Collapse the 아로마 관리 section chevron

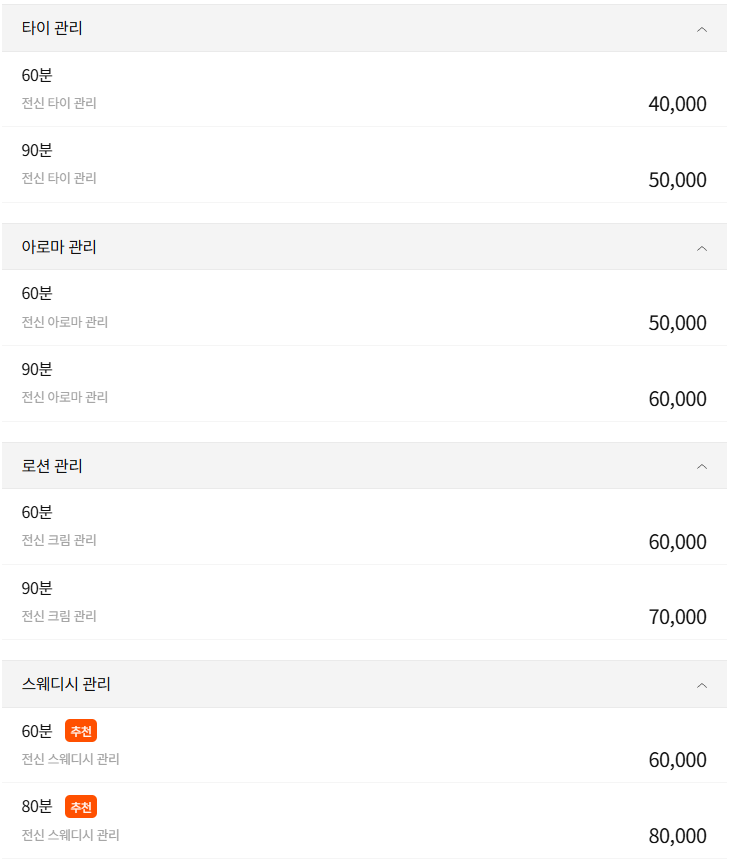701,246
